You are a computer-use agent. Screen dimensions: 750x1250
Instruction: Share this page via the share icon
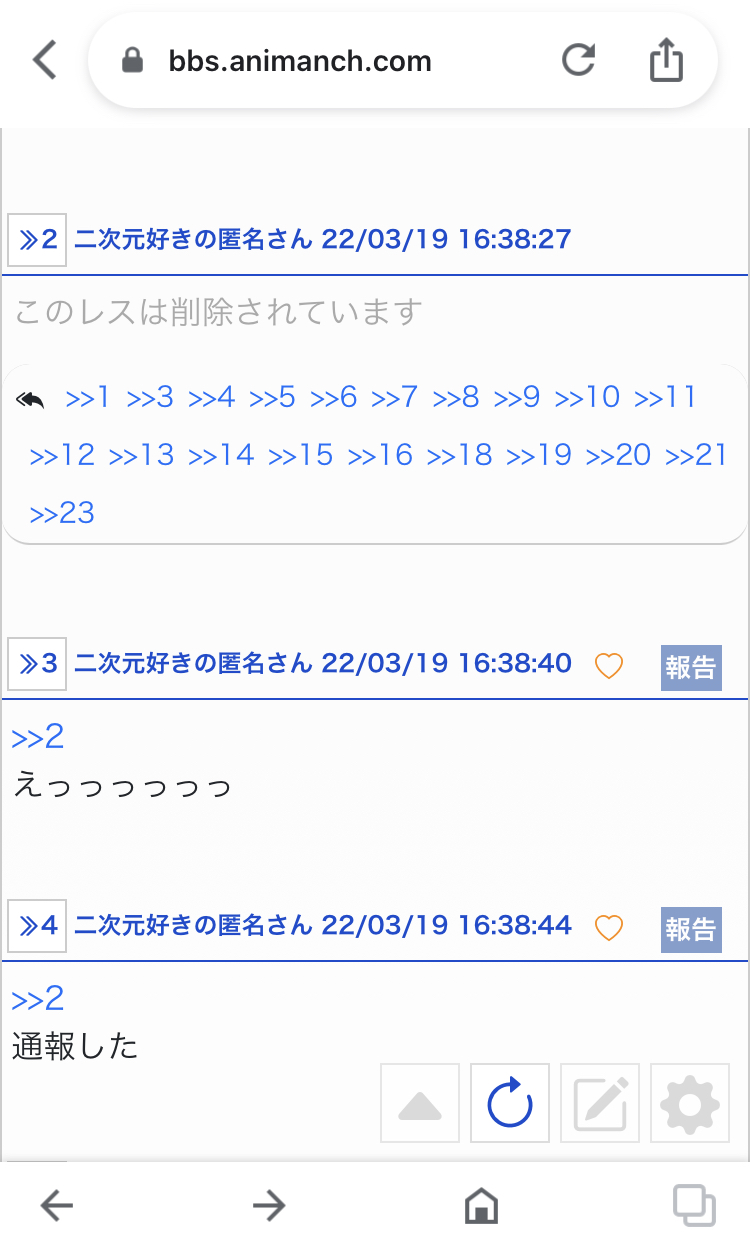click(666, 61)
